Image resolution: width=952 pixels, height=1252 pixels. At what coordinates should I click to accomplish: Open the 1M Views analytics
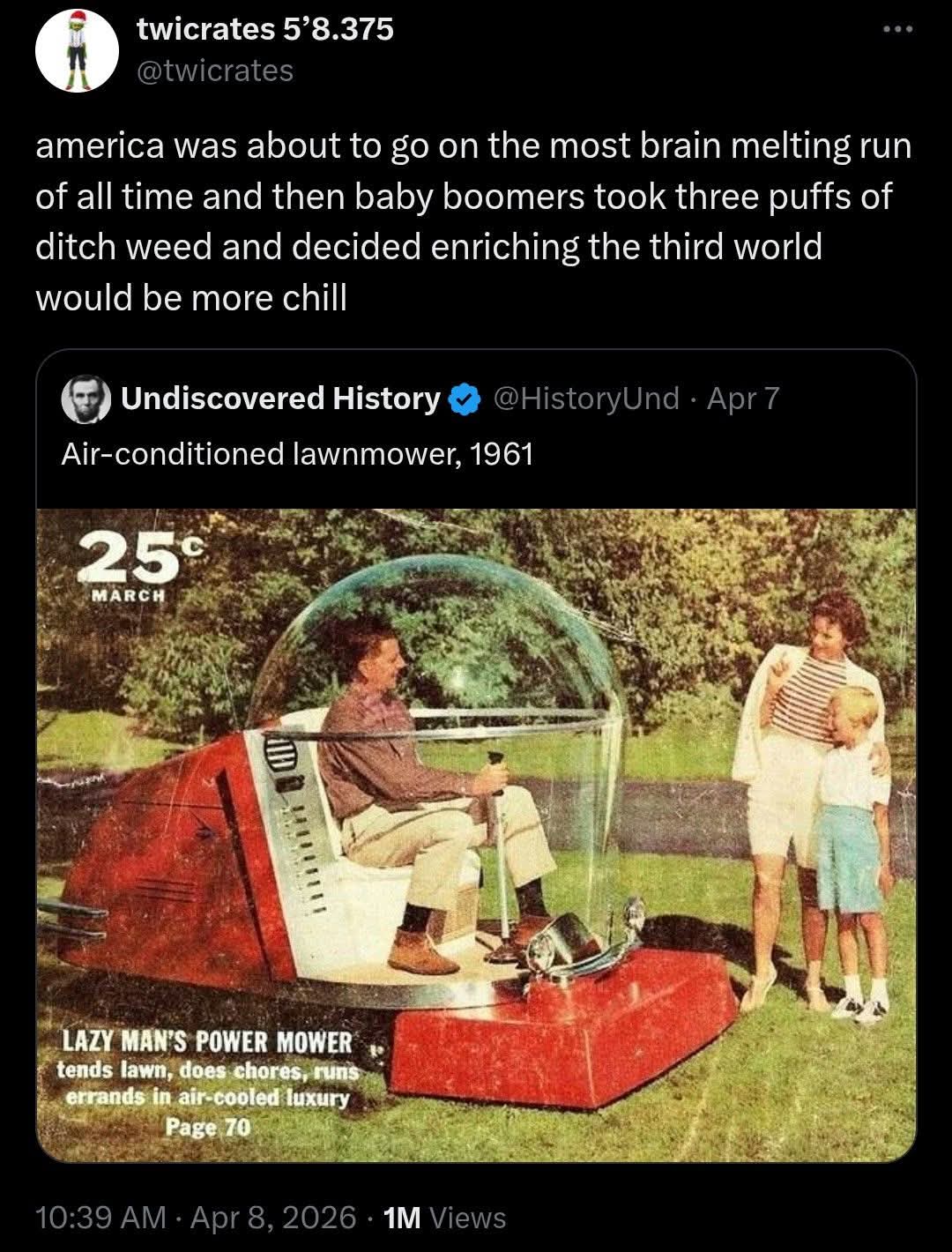[446, 1218]
